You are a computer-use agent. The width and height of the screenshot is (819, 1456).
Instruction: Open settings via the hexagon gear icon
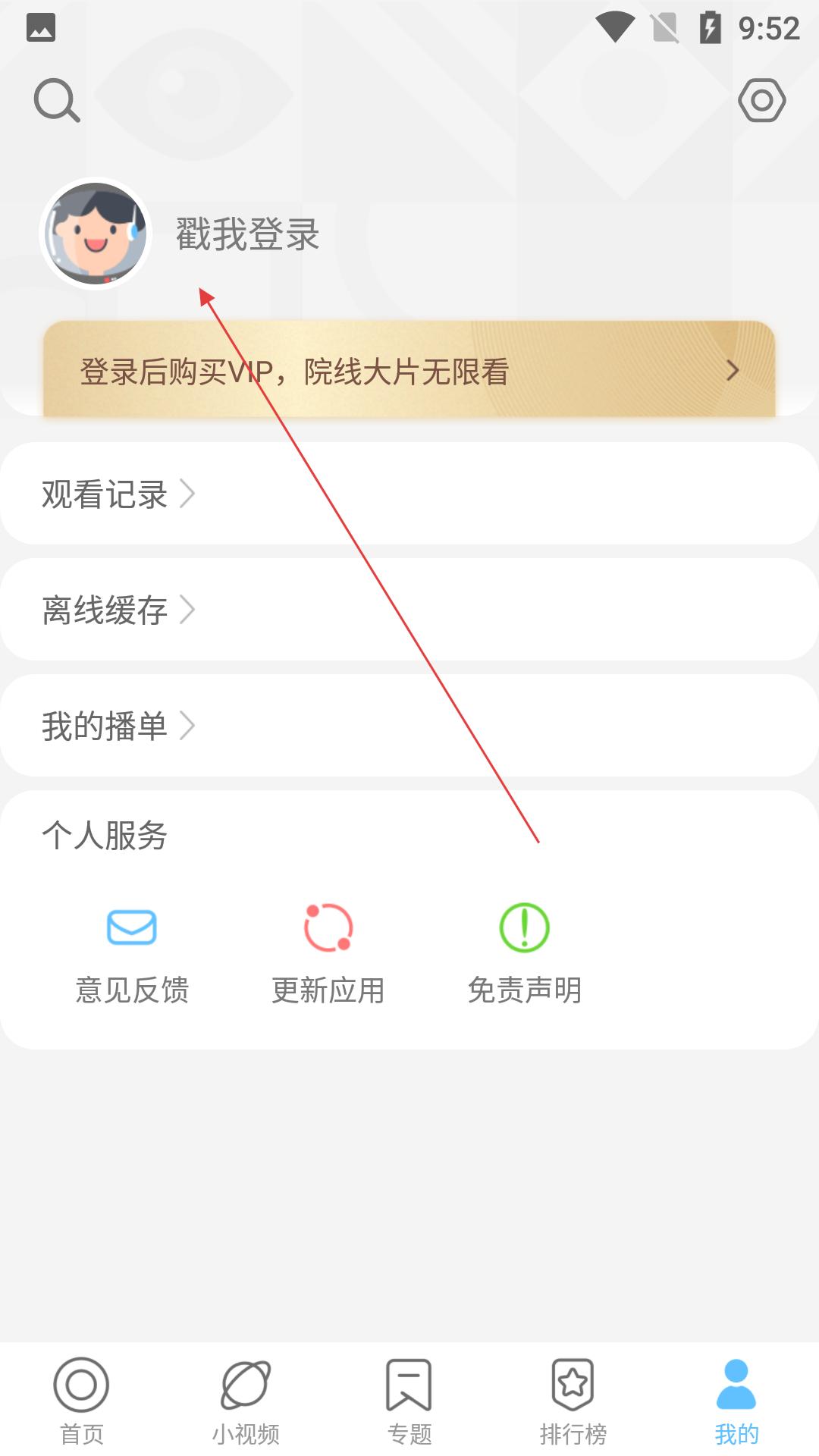coord(761,100)
